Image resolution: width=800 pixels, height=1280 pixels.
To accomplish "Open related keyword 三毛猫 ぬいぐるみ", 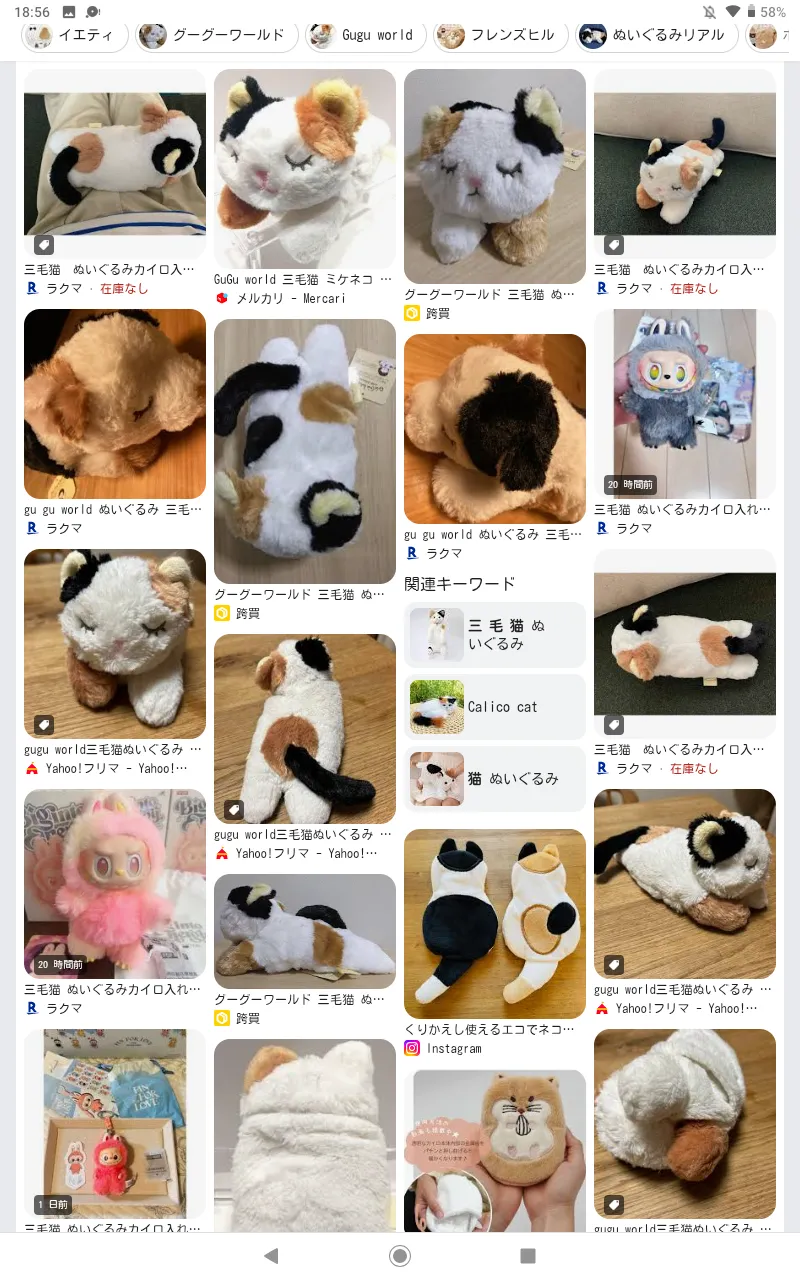I will [x=494, y=634].
